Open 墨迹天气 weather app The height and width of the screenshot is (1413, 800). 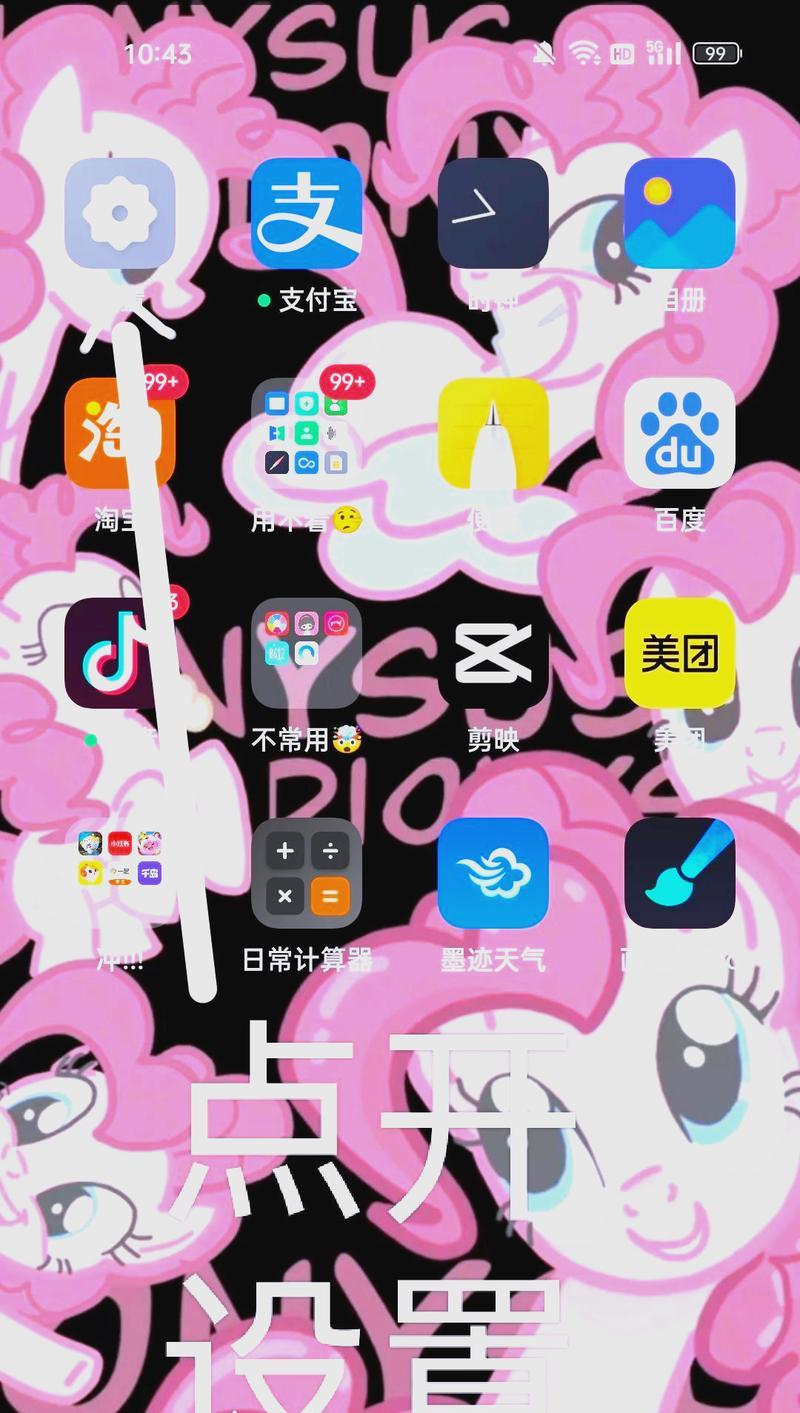coord(493,873)
